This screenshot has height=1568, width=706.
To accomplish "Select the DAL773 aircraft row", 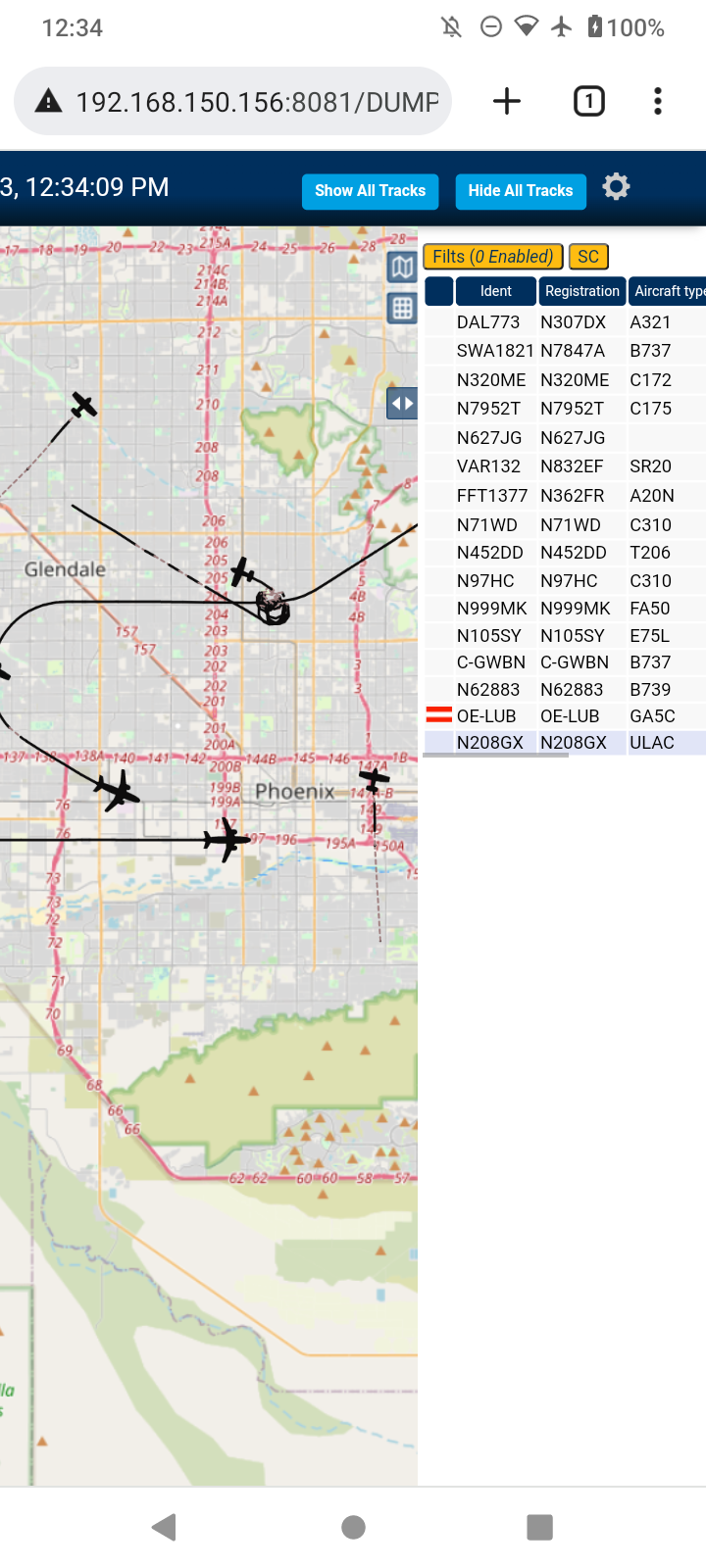I will (565, 322).
